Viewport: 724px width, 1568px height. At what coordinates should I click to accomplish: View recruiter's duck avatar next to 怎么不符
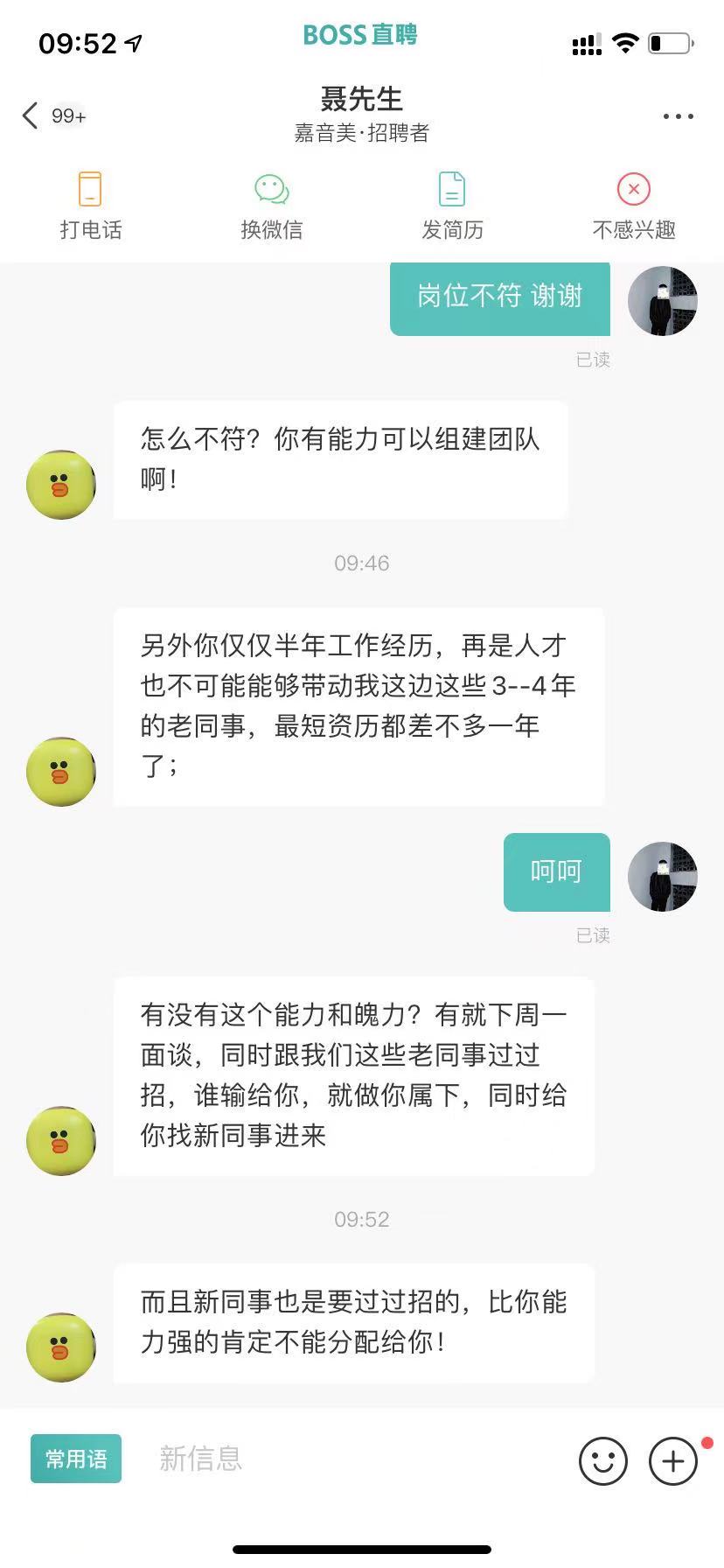[x=61, y=485]
